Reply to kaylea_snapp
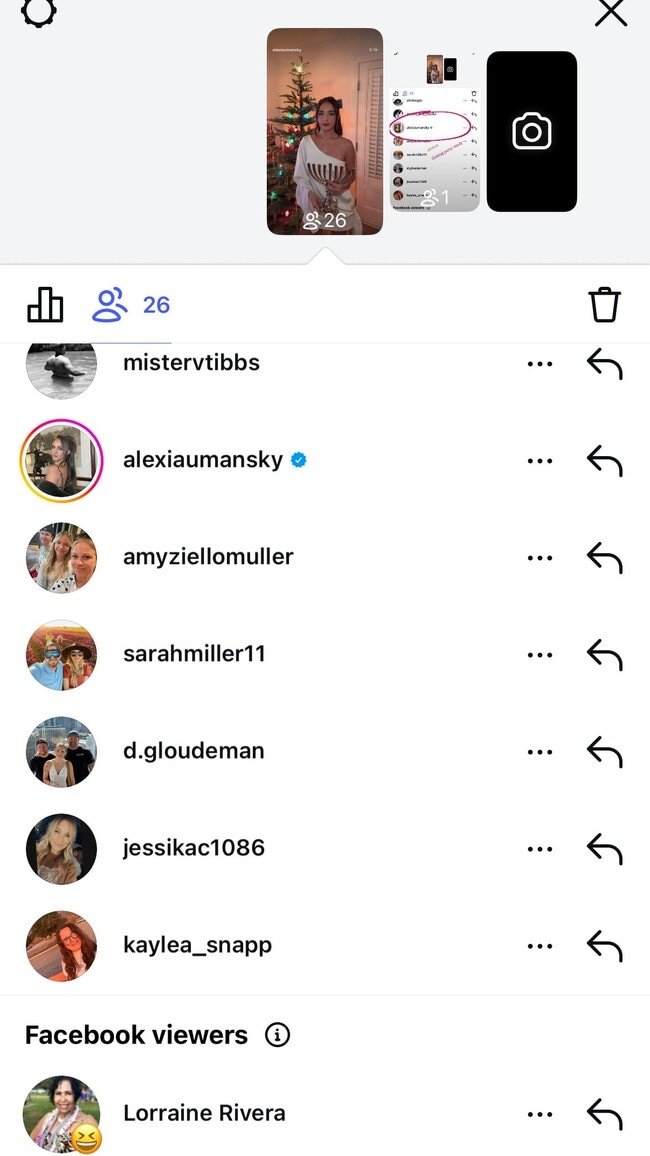 [604, 946]
